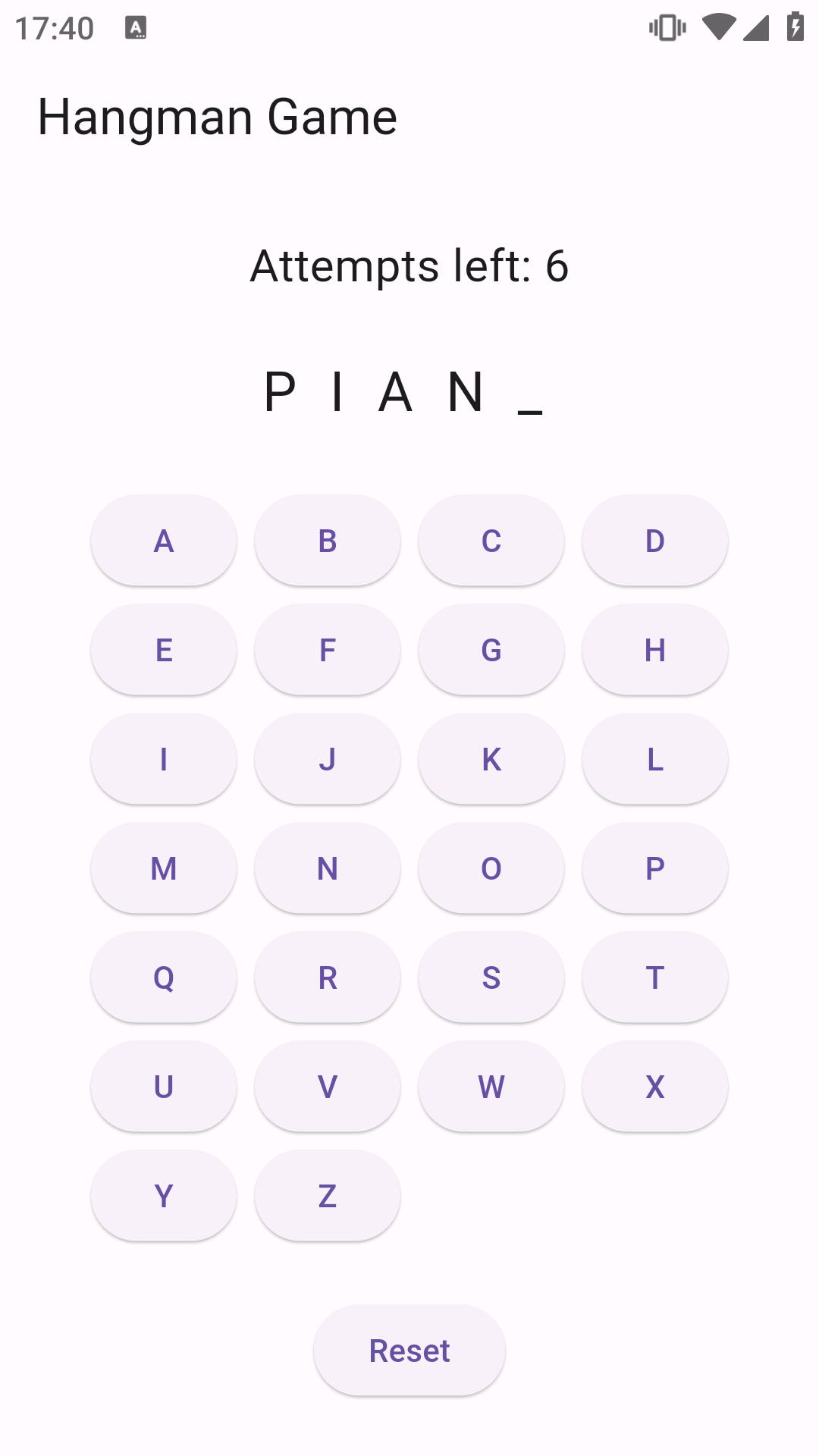Tap the letter T button
The image size is (819, 1456).
point(654,977)
